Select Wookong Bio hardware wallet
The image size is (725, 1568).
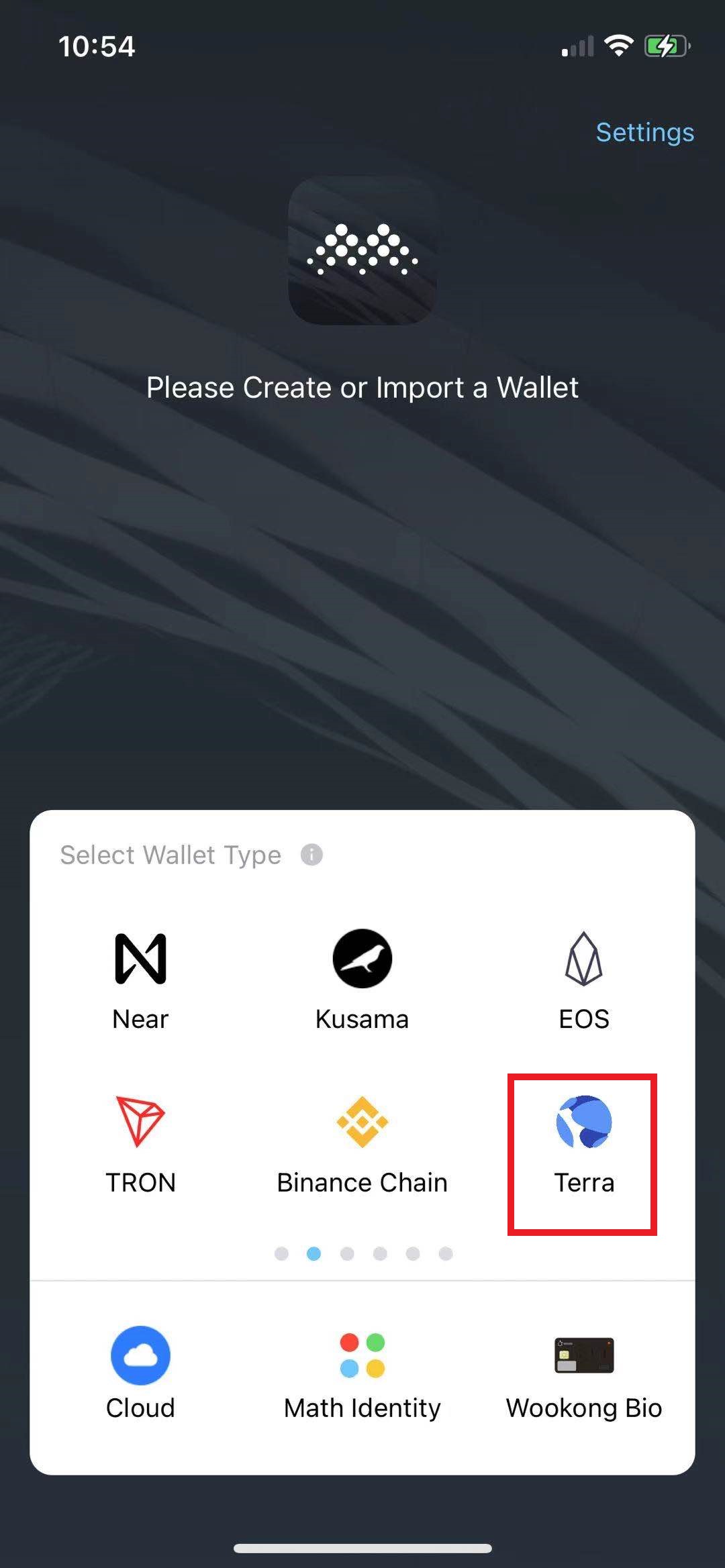[583, 1372]
